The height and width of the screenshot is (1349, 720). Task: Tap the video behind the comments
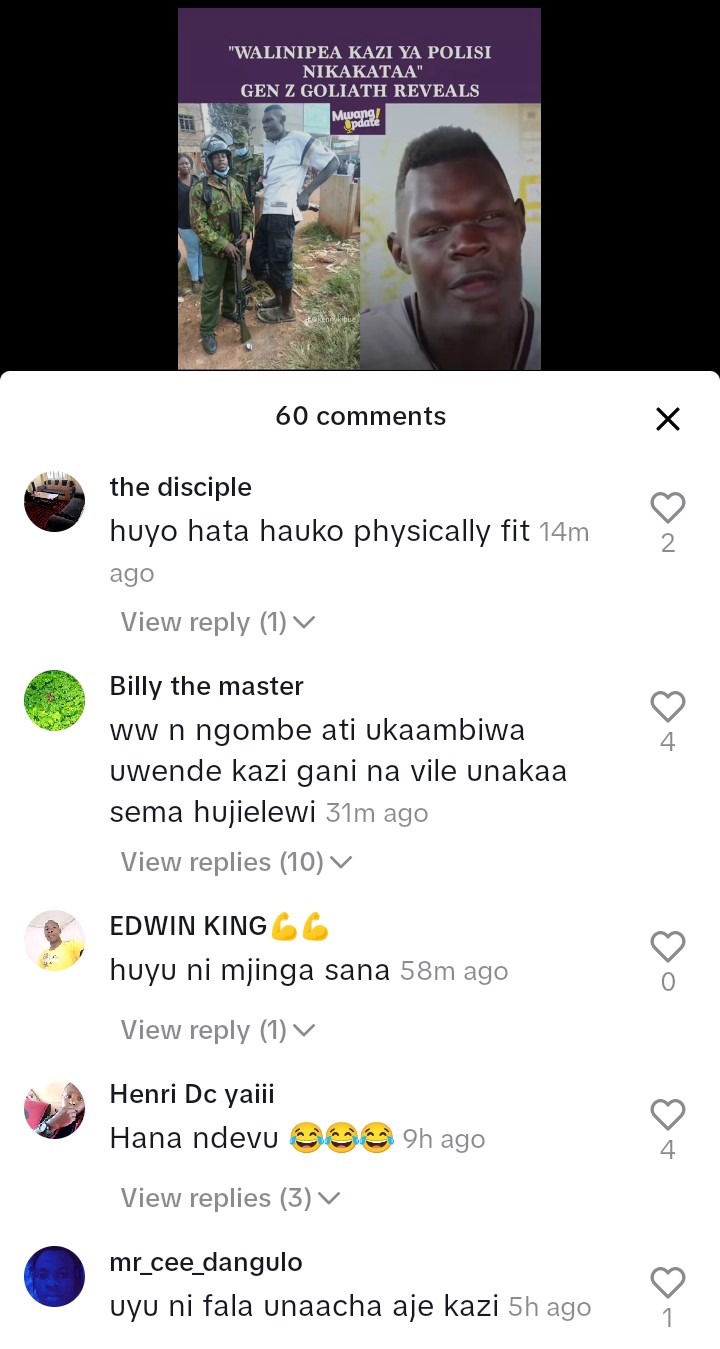click(x=359, y=190)
